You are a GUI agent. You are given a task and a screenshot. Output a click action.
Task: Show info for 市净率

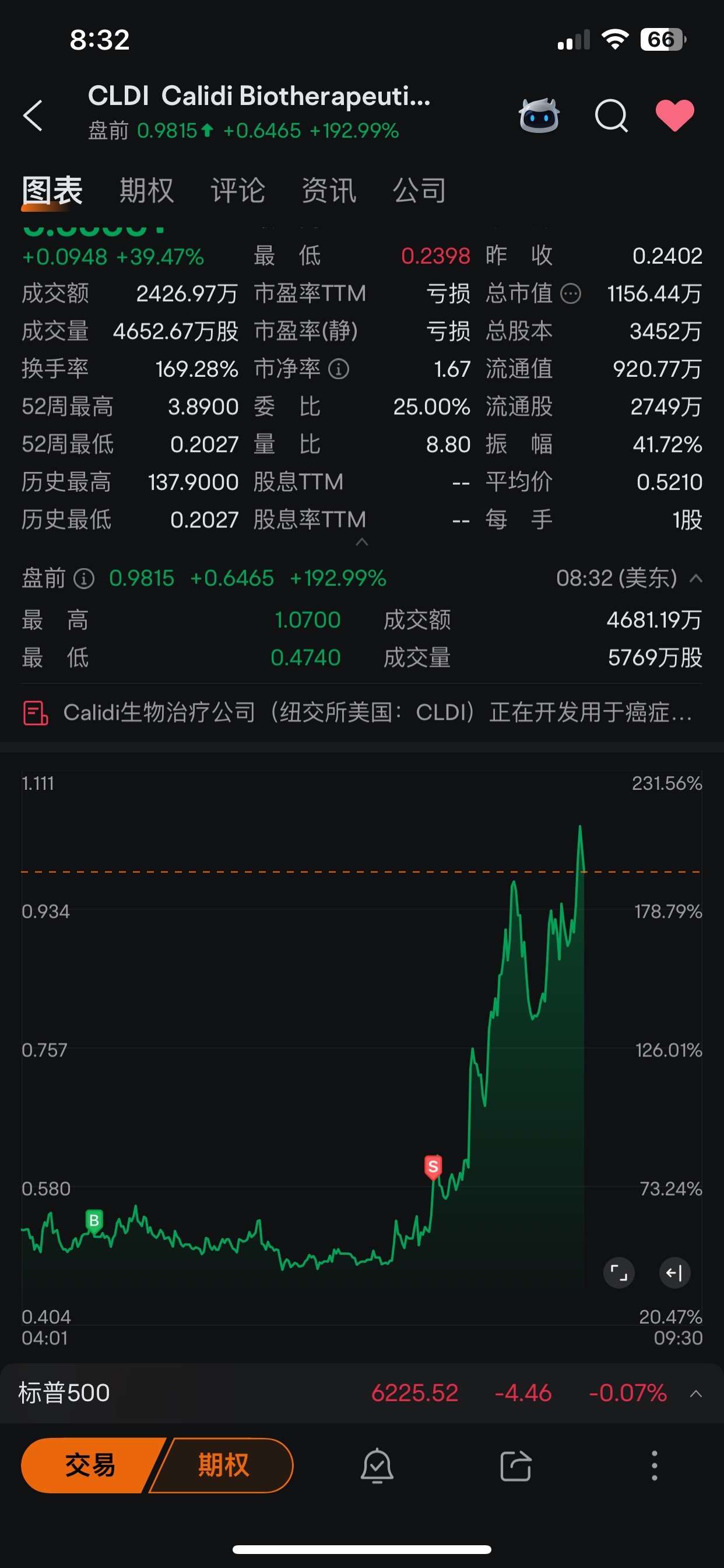(x=339, y=369)
